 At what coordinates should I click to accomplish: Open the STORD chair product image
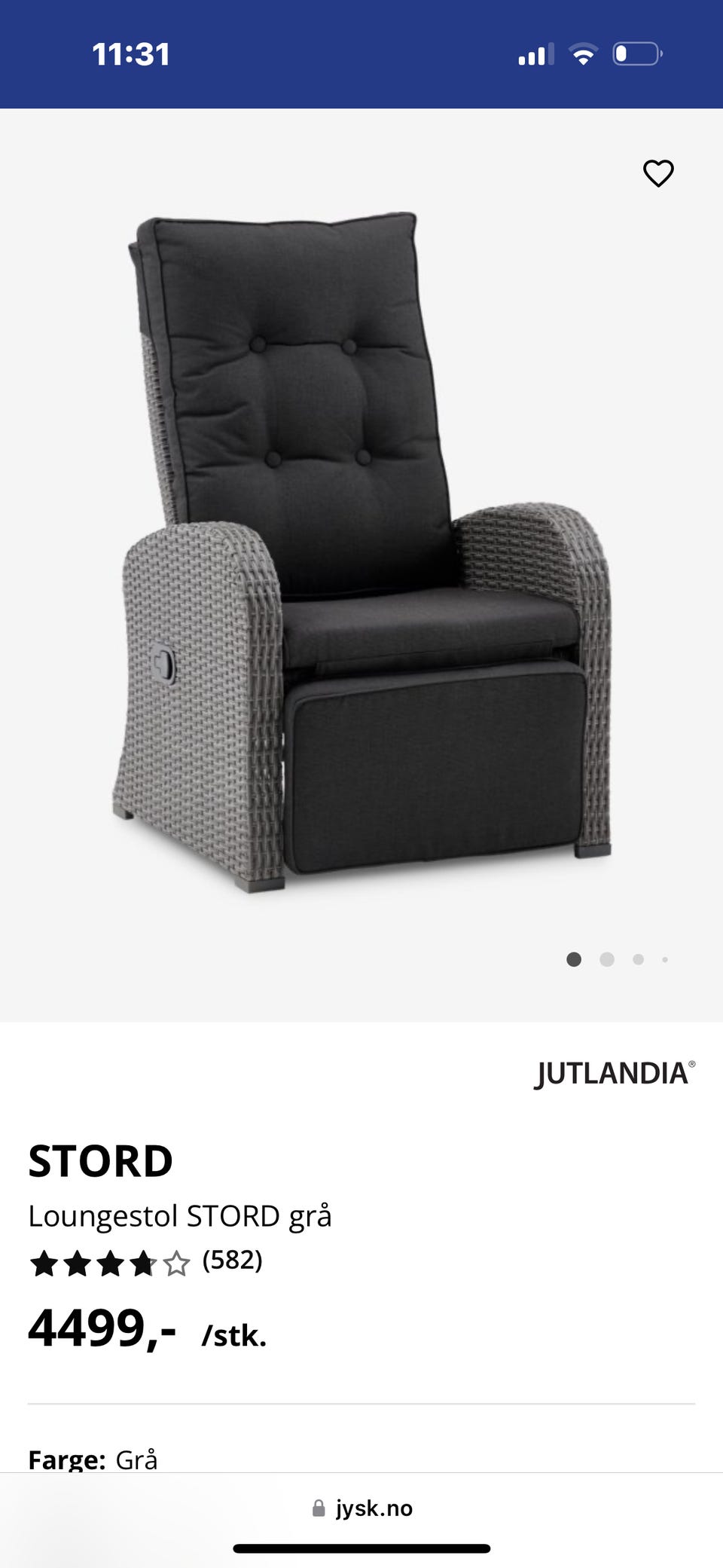[x=361, y=550]
